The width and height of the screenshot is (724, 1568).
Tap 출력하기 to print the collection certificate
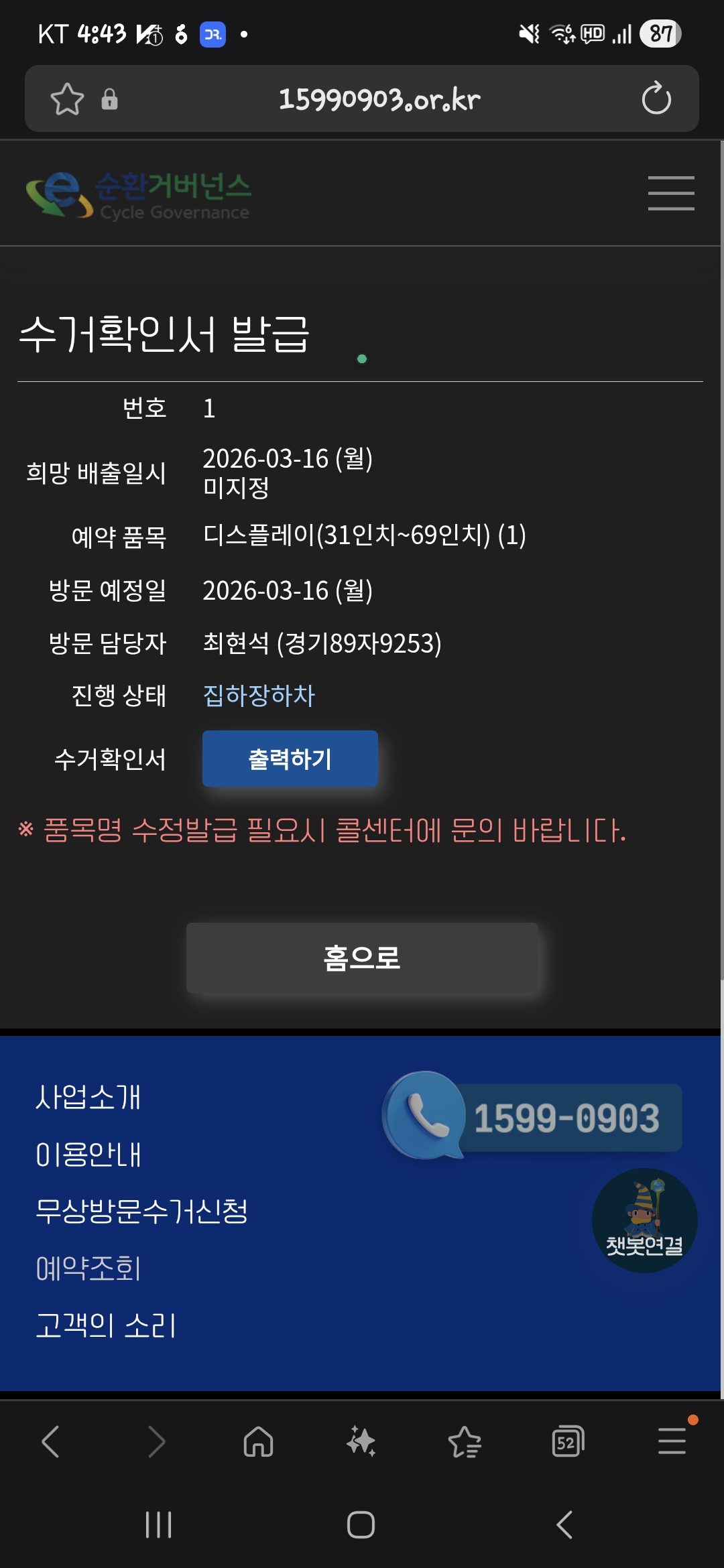290,759
